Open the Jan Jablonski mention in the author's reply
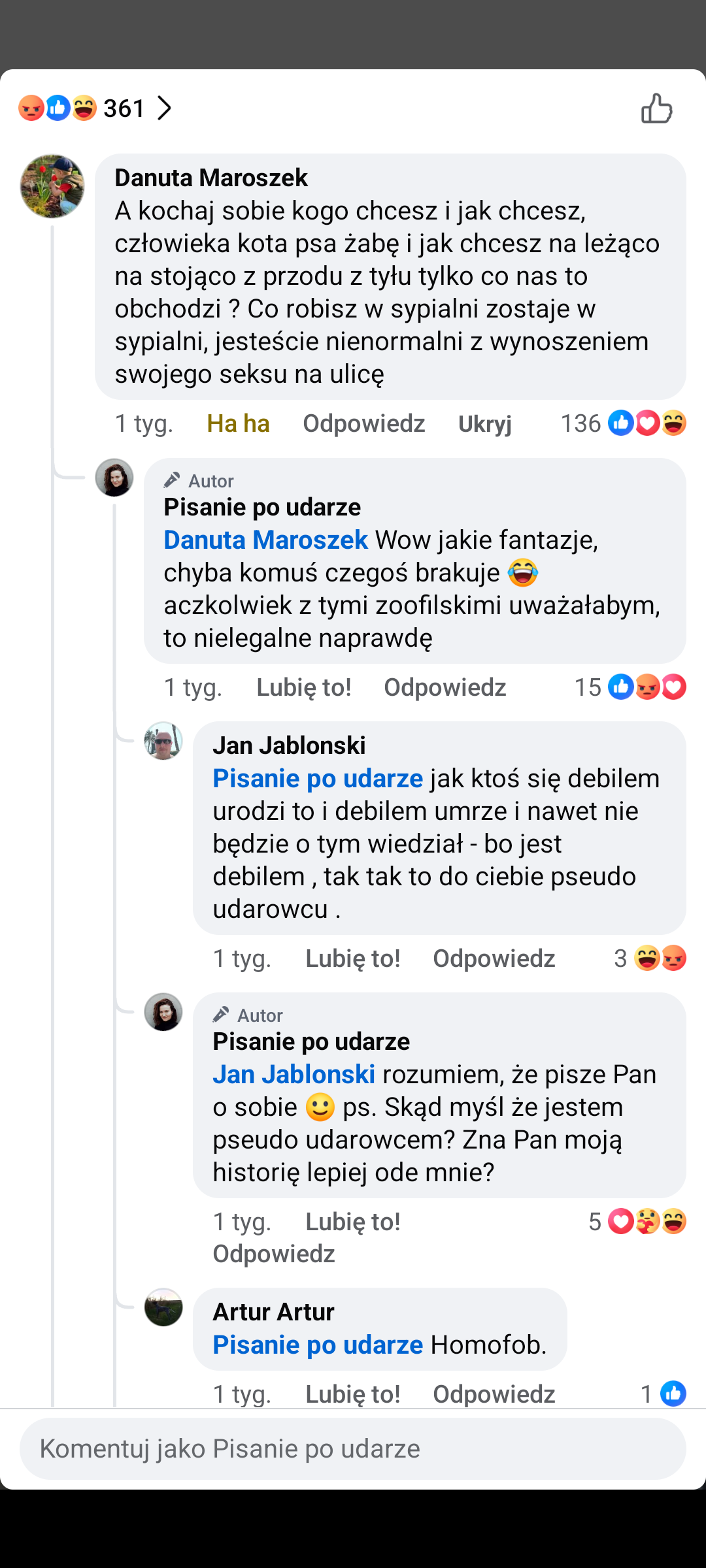This screenshot has width=706, height=1568. 294,1075
